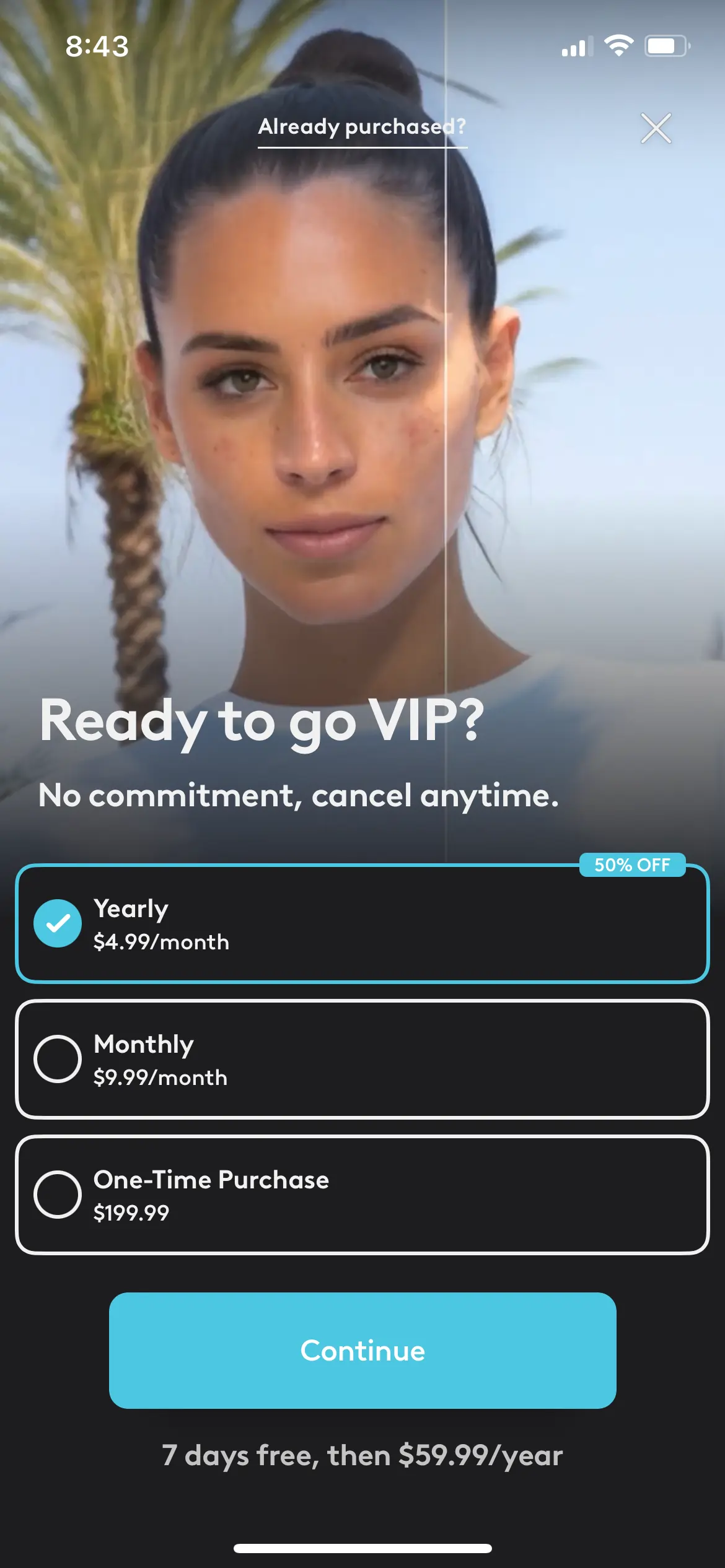
Task: Choose the Monthly $9.99/month plan
Action: point(362,1060)
